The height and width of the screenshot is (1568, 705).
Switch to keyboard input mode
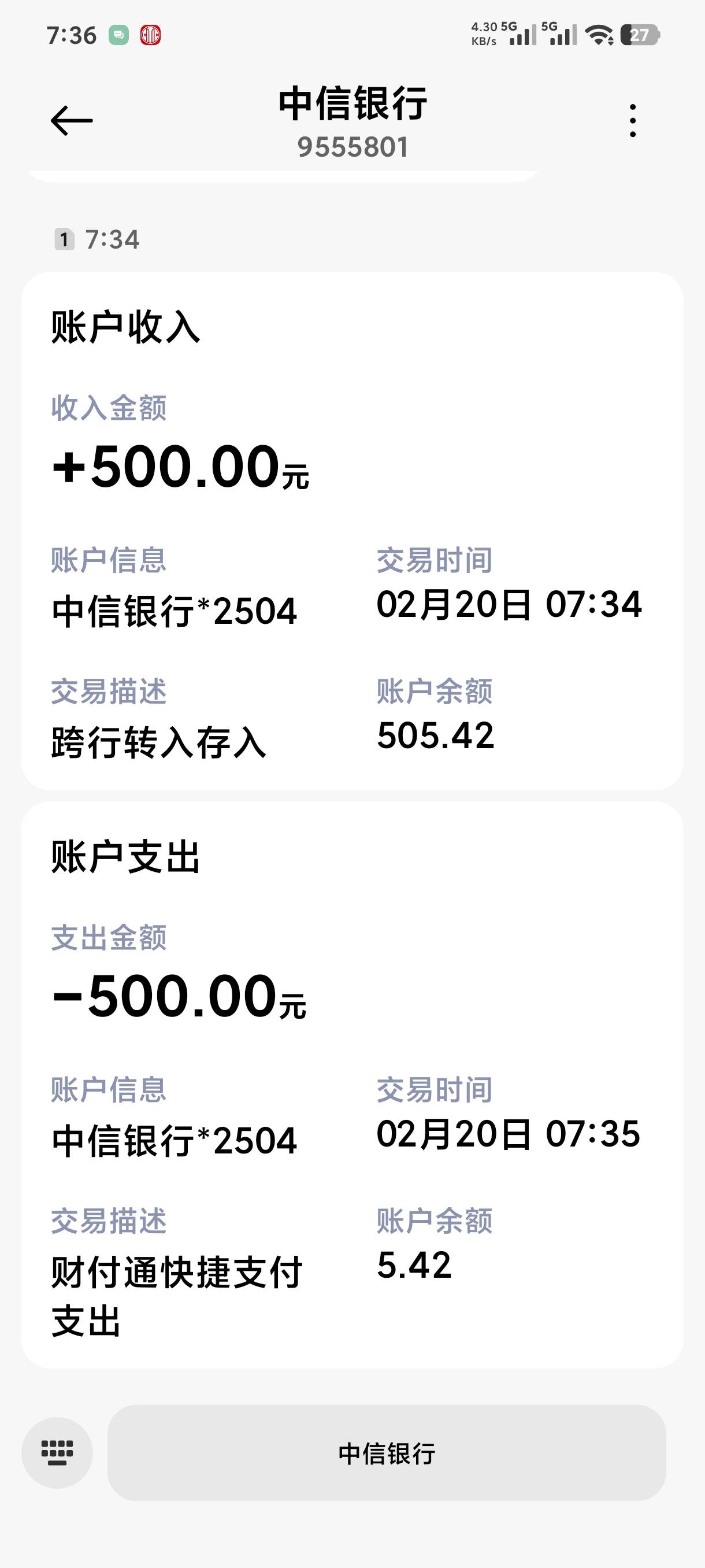click(x=57, y=1453)
